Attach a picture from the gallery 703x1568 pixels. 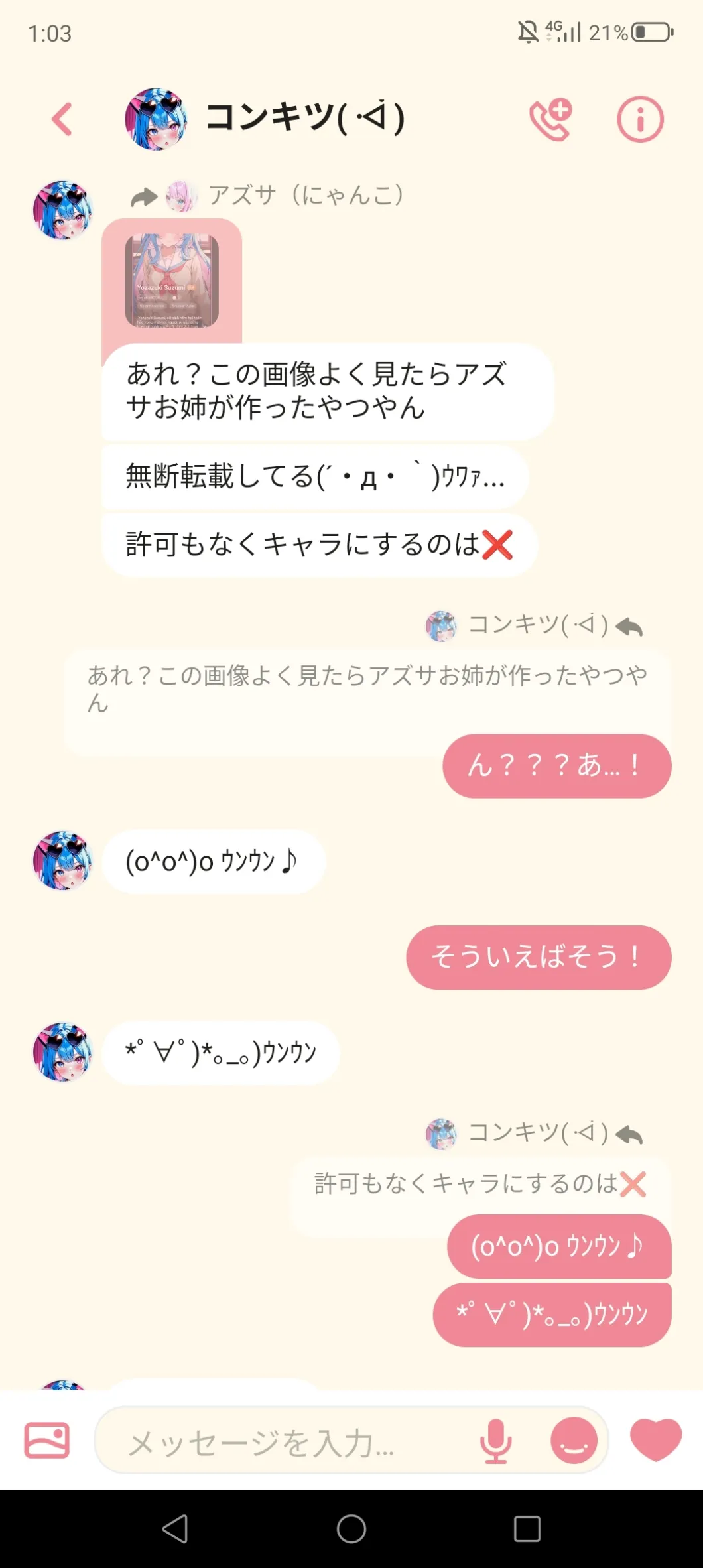click(46, 1440)
